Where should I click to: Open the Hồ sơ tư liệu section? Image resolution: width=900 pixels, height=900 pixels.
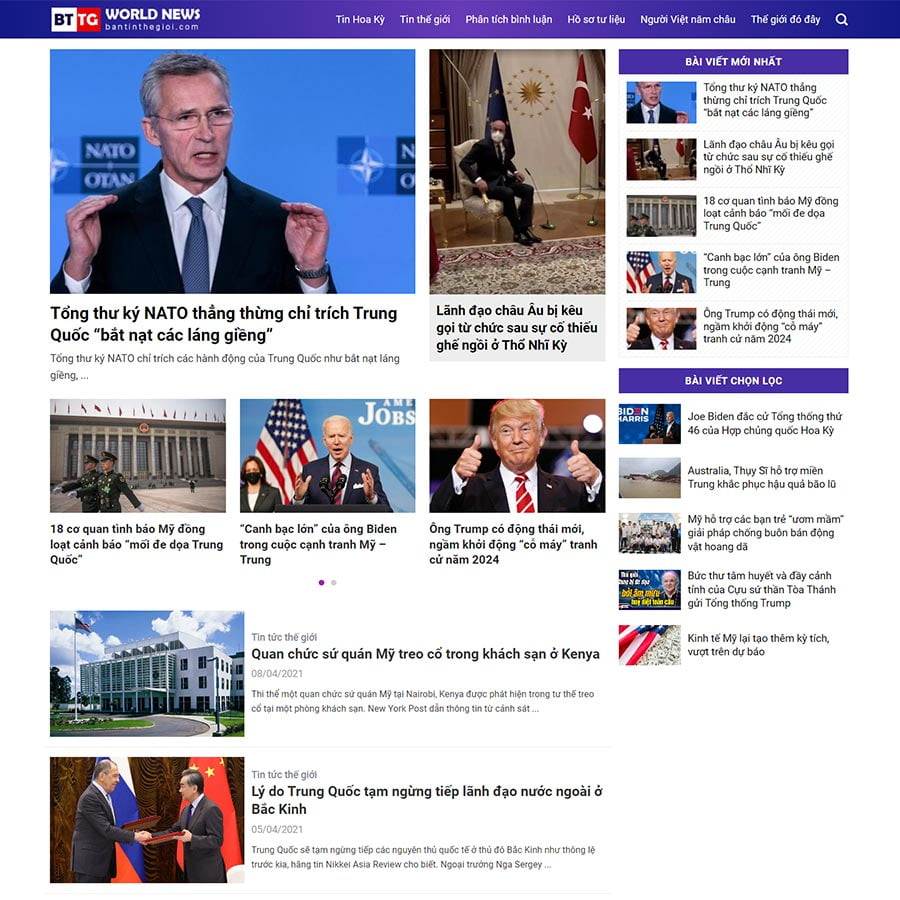[x=596, y=19]
